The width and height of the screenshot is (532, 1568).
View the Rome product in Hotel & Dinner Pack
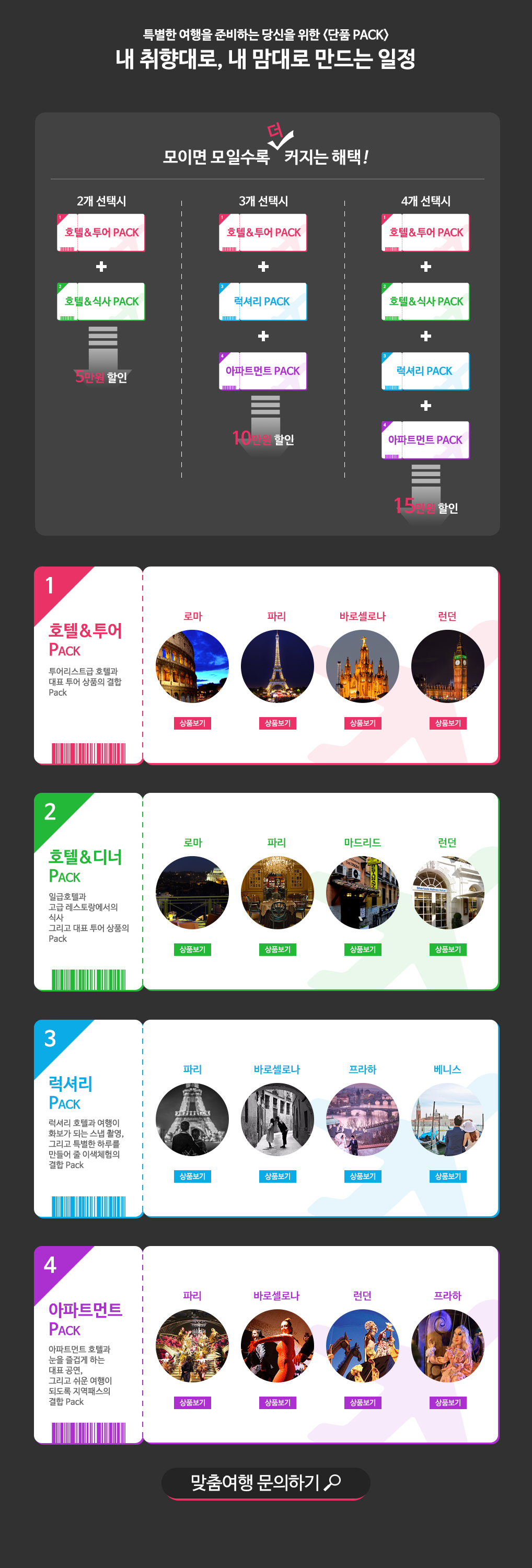pyautogui.click(x=192, y=950)
